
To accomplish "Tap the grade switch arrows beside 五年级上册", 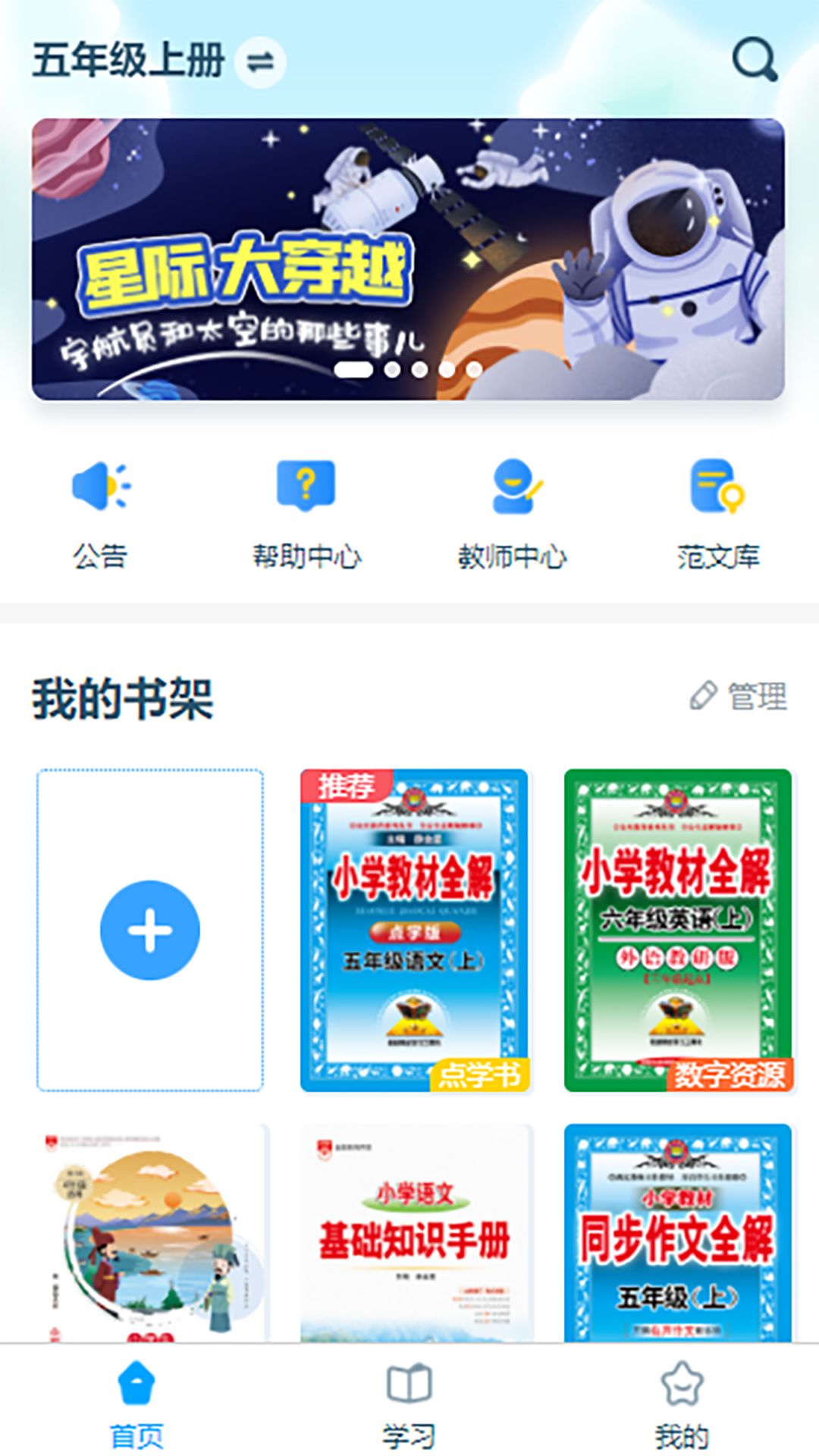I will coord(258,64).
